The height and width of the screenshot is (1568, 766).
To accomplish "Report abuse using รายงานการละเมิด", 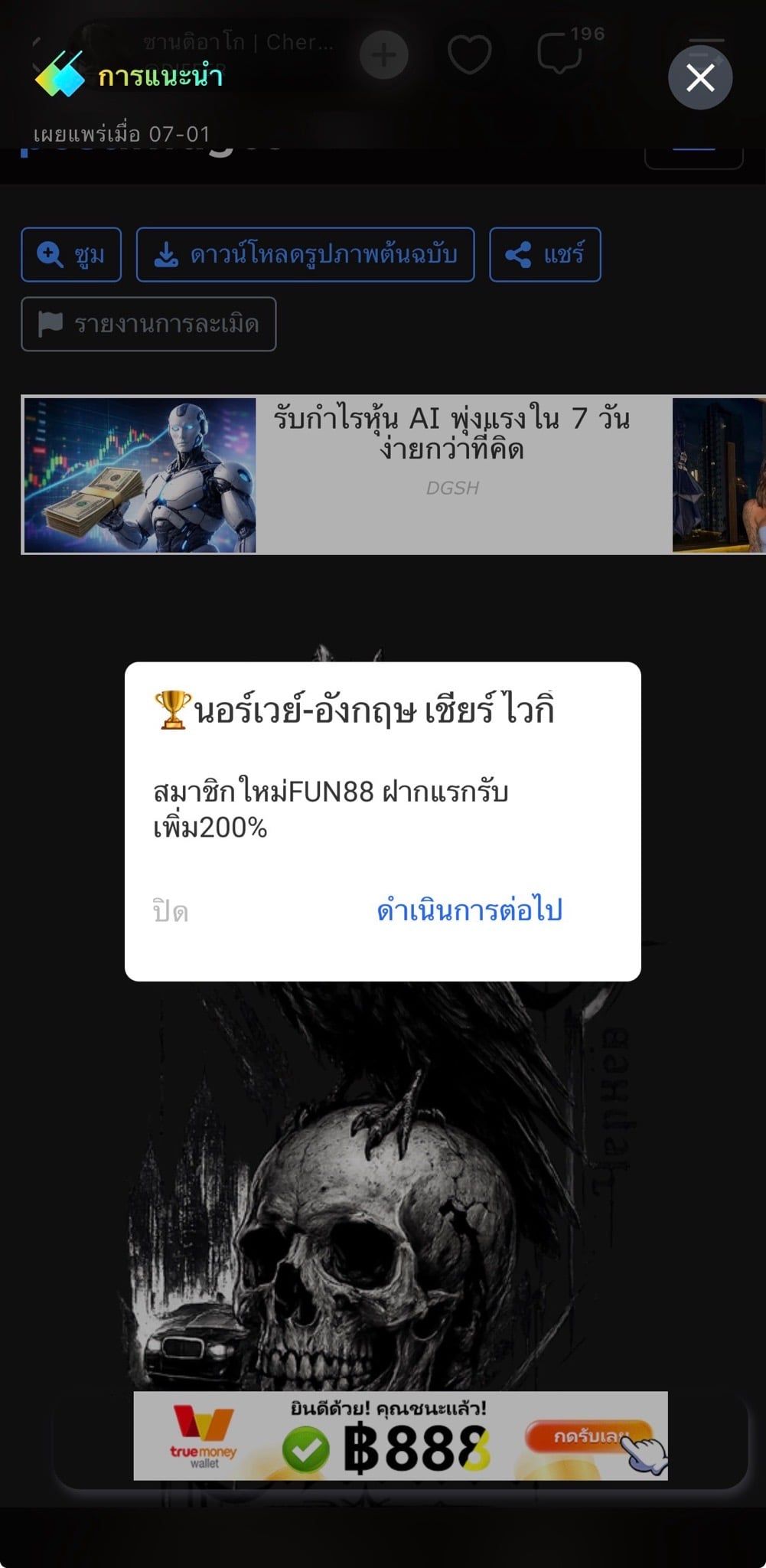I will (148, 324).
